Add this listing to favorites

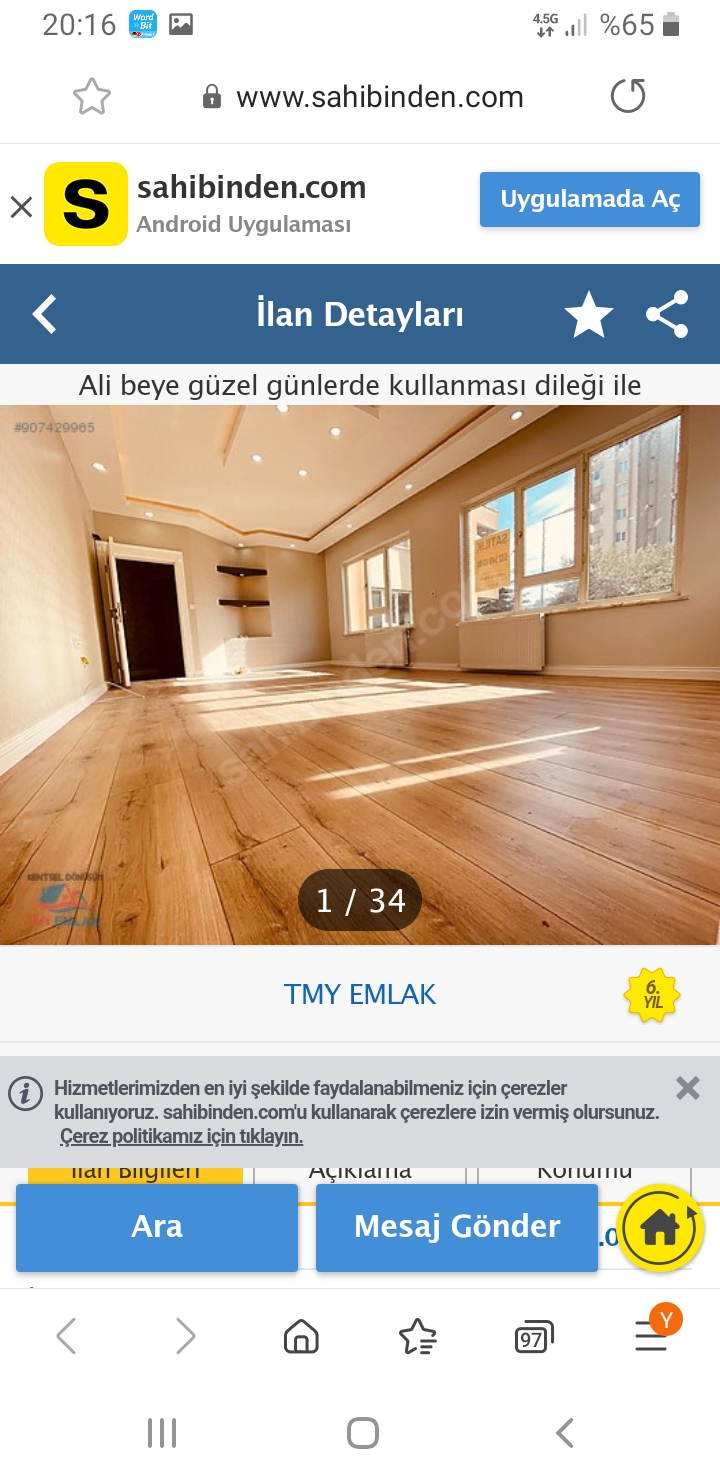588,315
